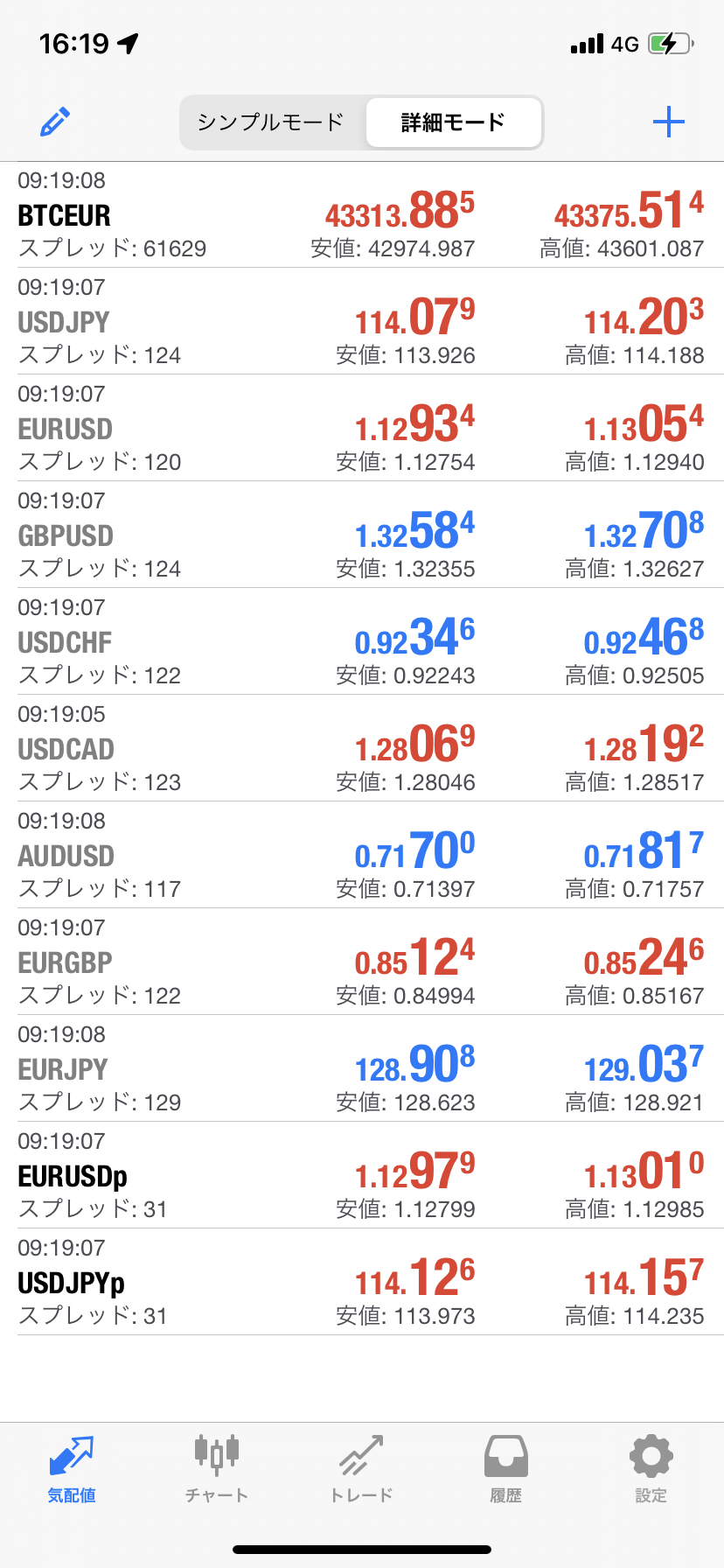Open the EURGBP quote row

pos(362,962)
